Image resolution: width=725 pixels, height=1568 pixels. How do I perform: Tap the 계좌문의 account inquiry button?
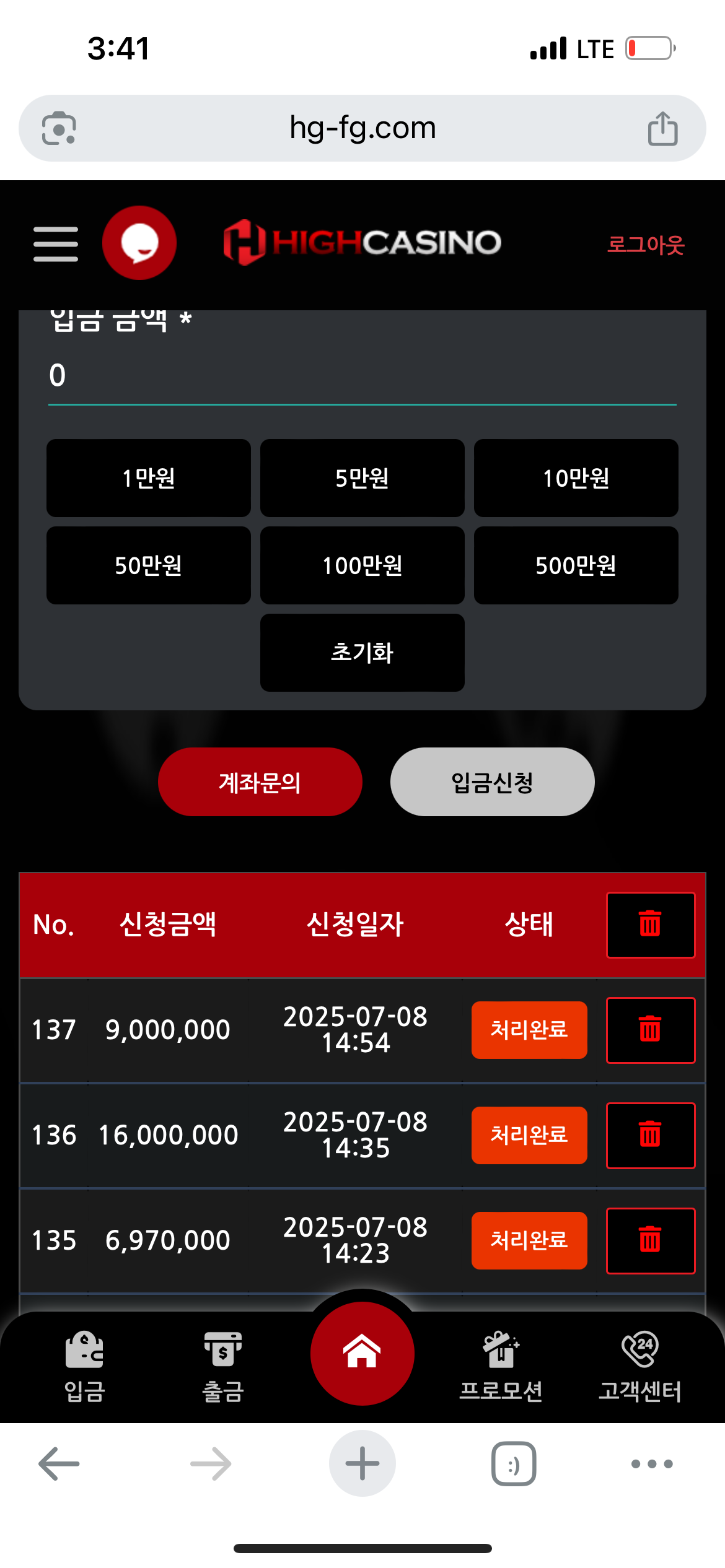click(x=260, y=782)
